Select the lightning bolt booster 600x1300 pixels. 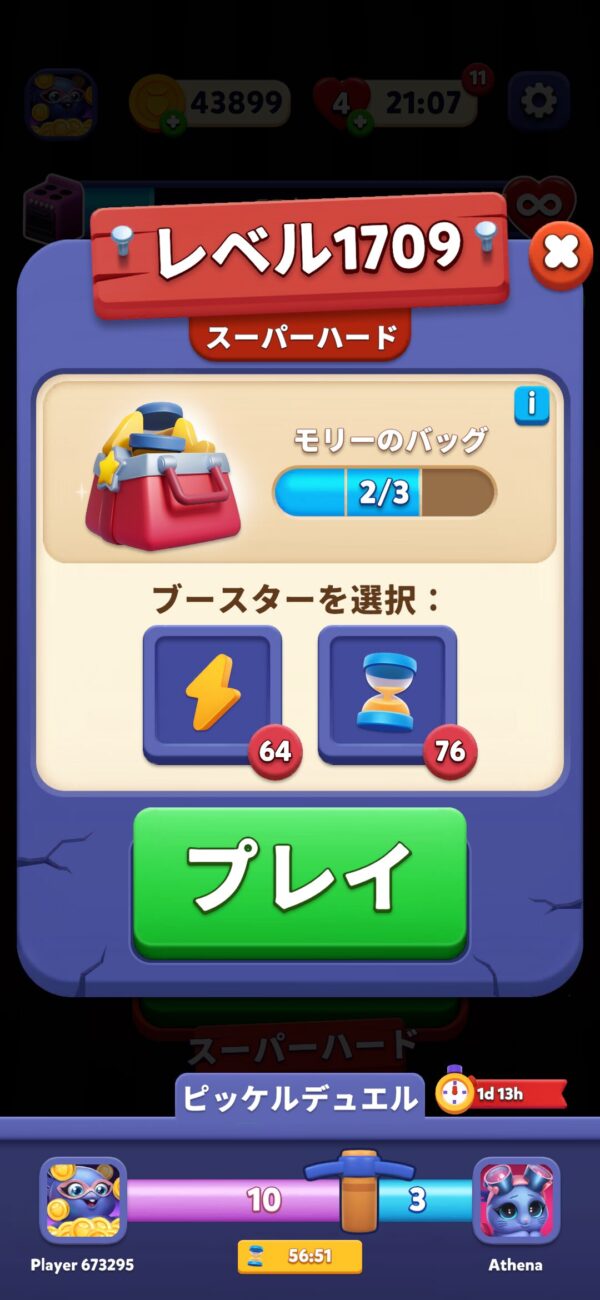[213, 692]
